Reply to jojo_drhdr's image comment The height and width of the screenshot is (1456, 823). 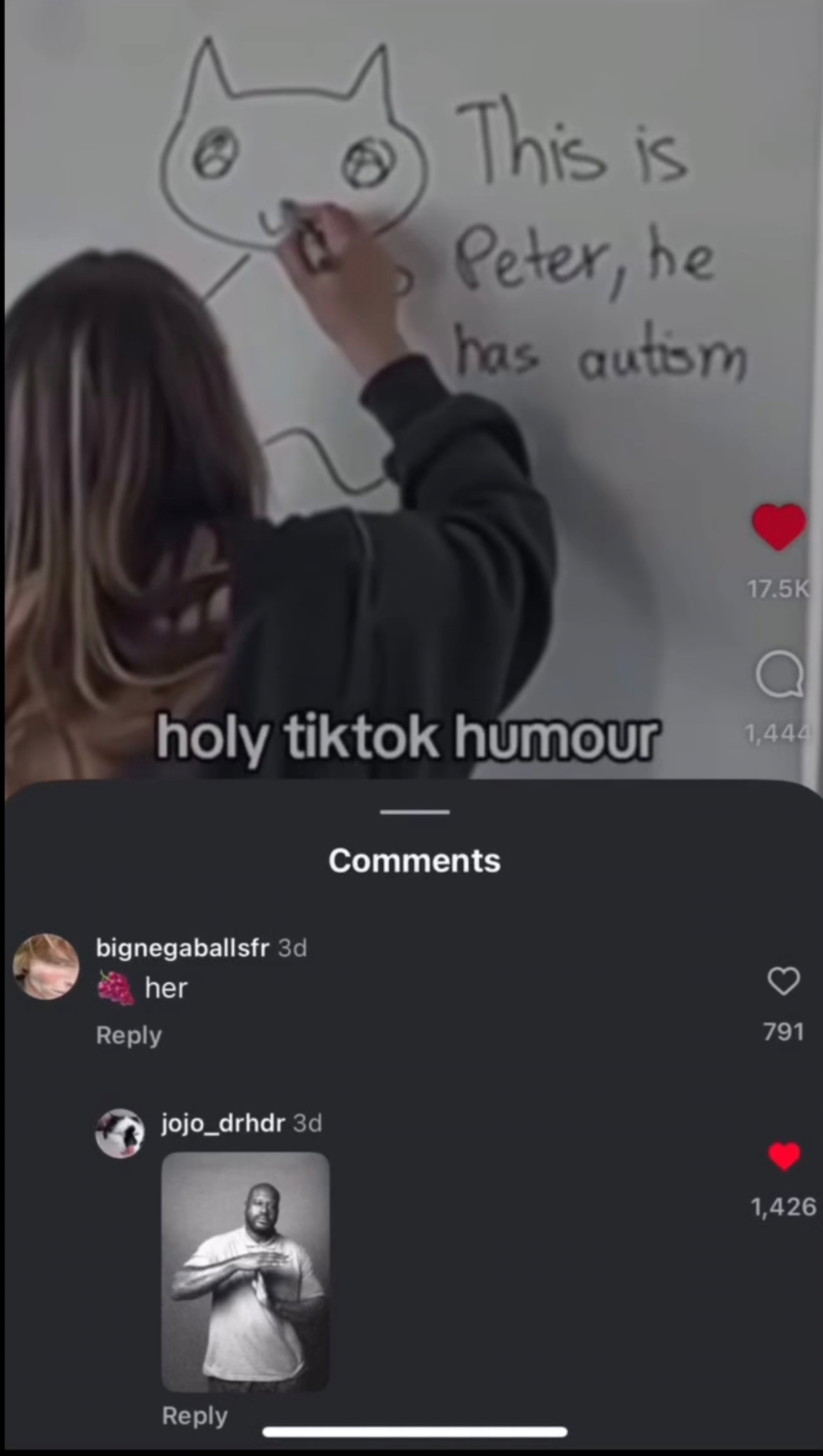click(194, 1415)
